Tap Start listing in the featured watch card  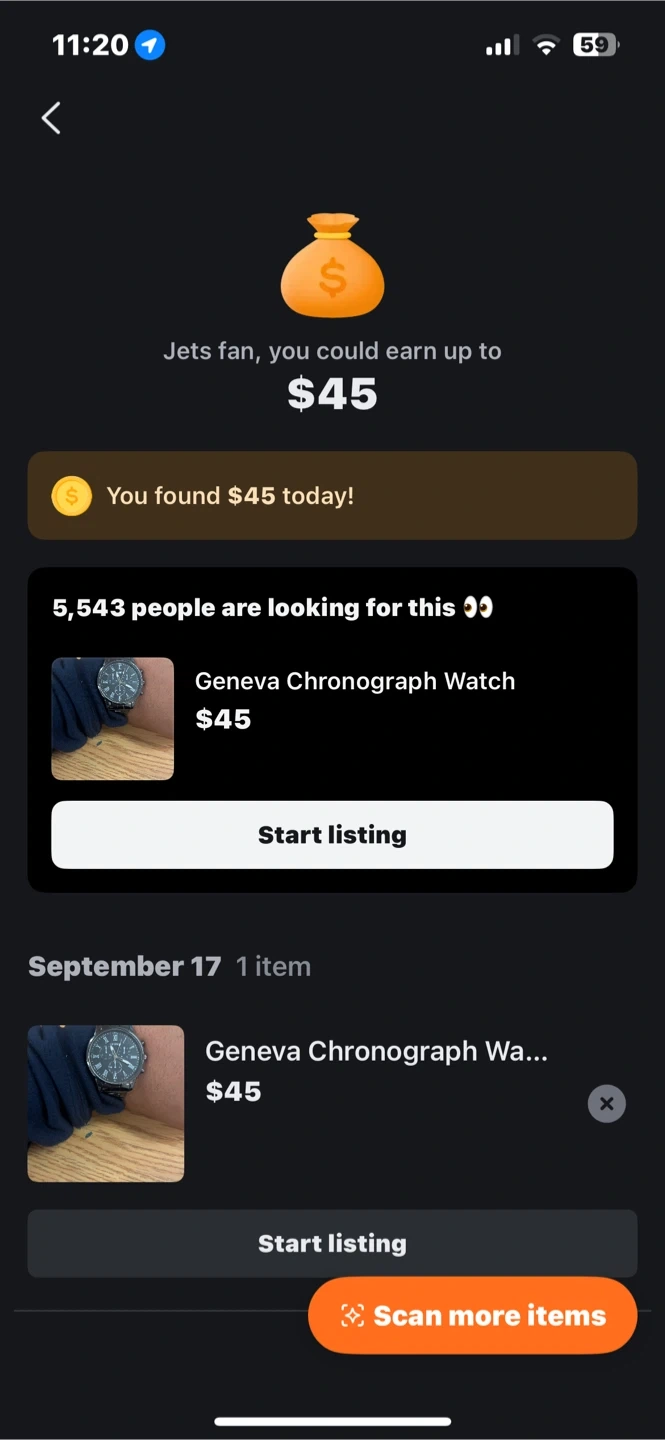pyautogui.click(x=332, y=835)
